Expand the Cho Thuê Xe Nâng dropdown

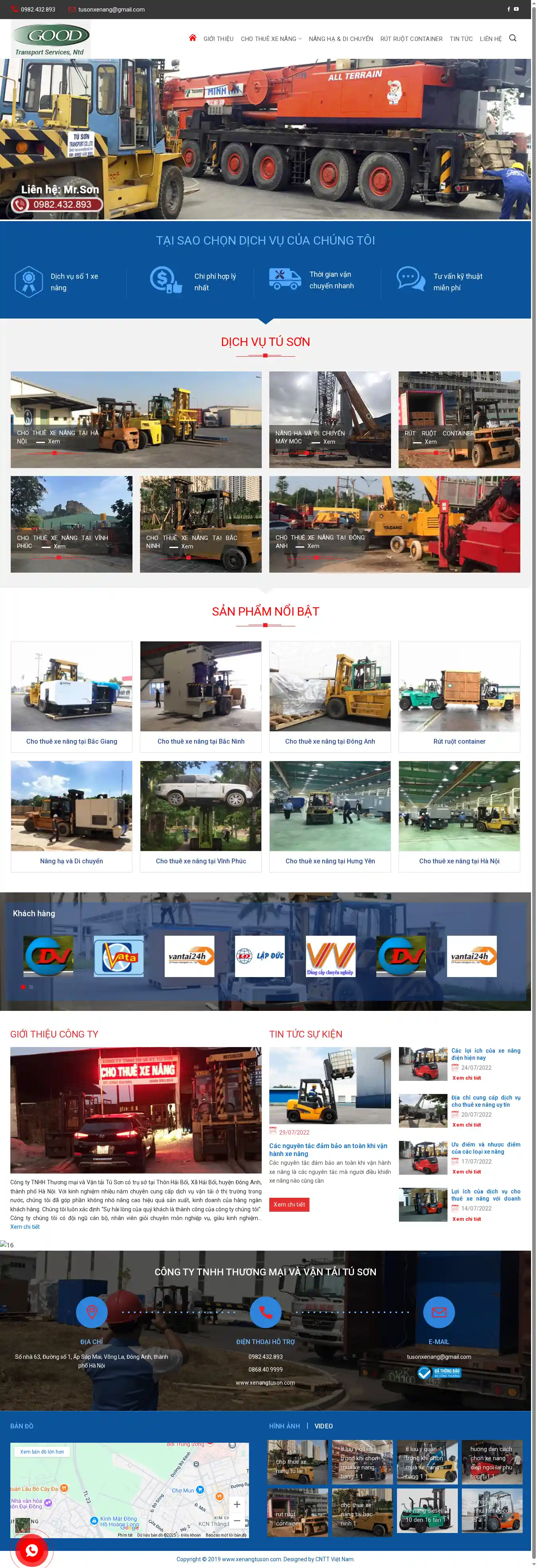point(270,39)
